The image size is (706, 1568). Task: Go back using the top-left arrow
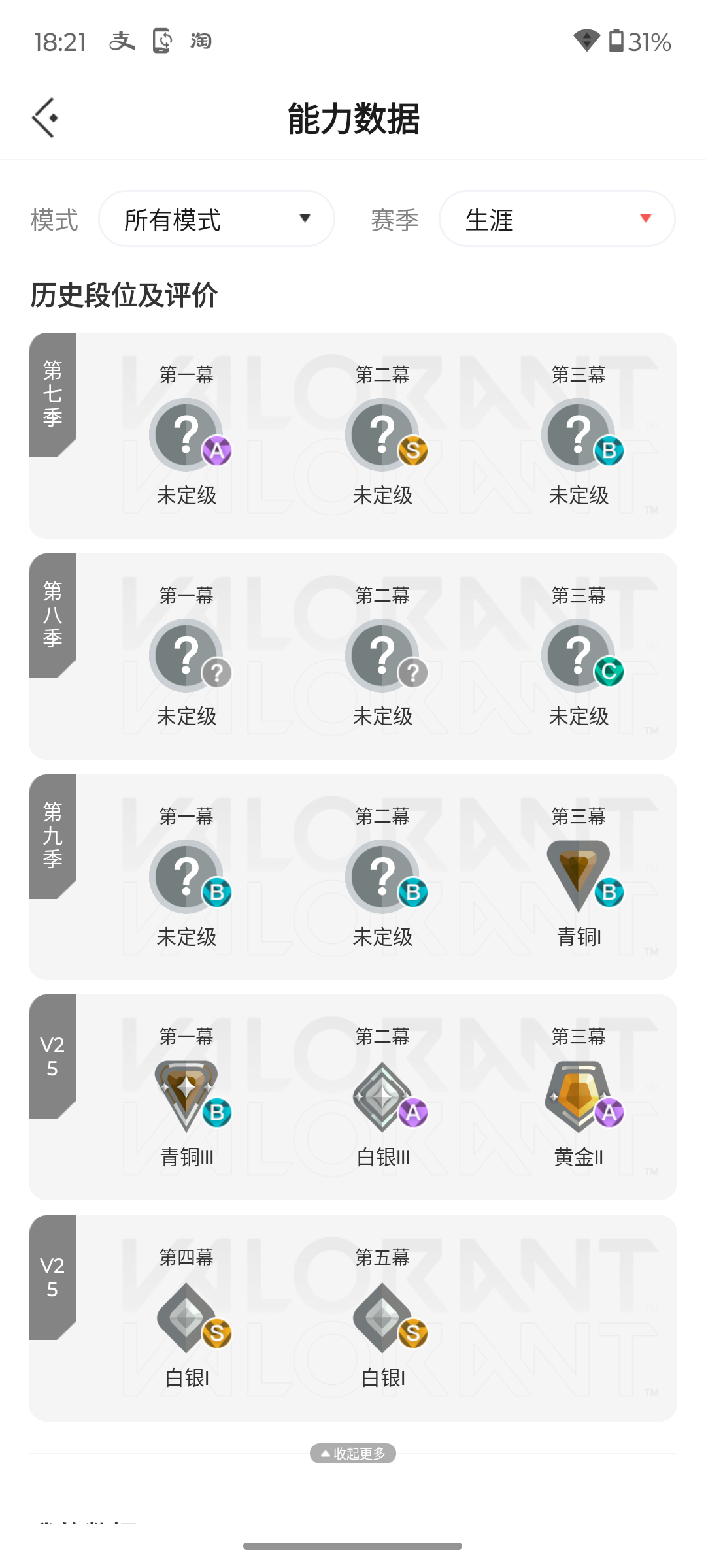45,118
